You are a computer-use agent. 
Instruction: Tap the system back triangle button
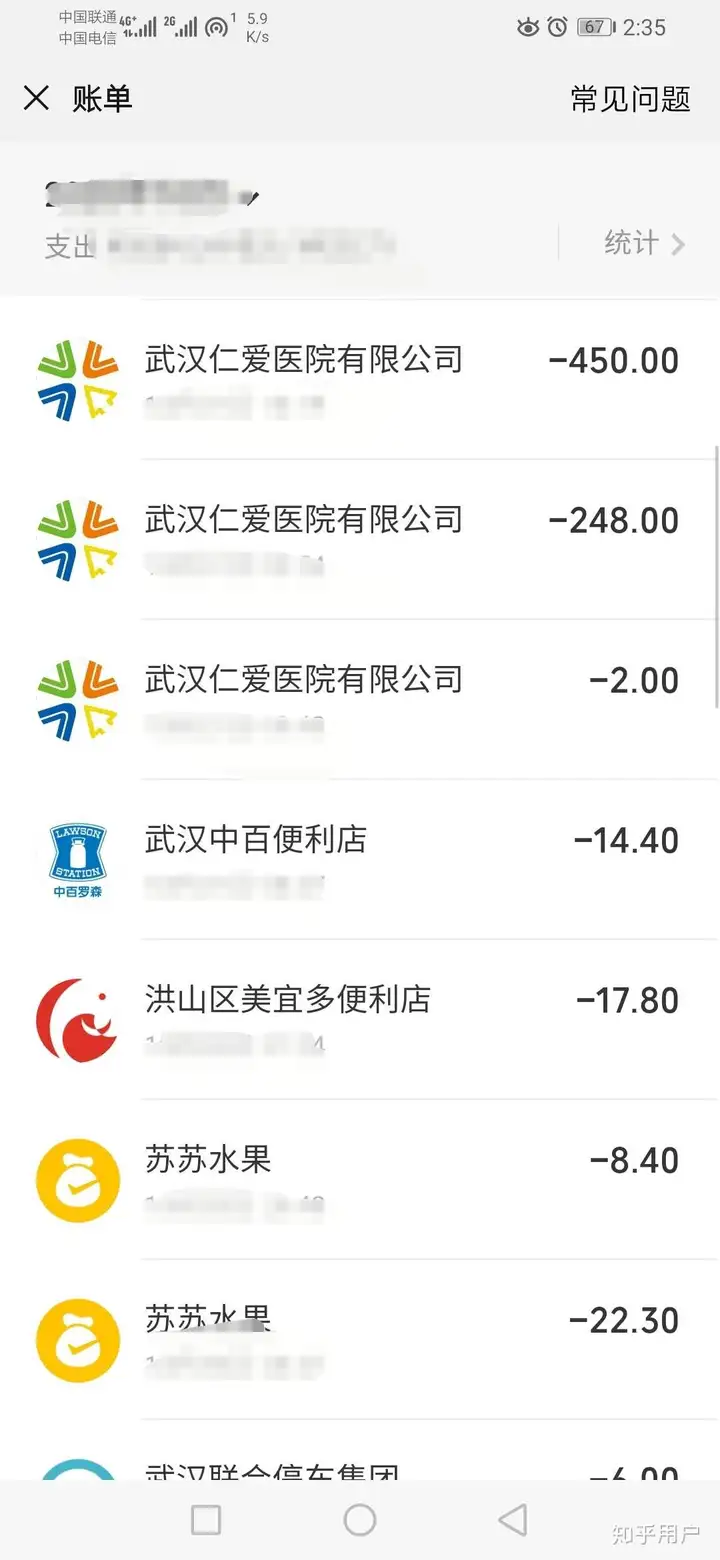click(512, 1520)
